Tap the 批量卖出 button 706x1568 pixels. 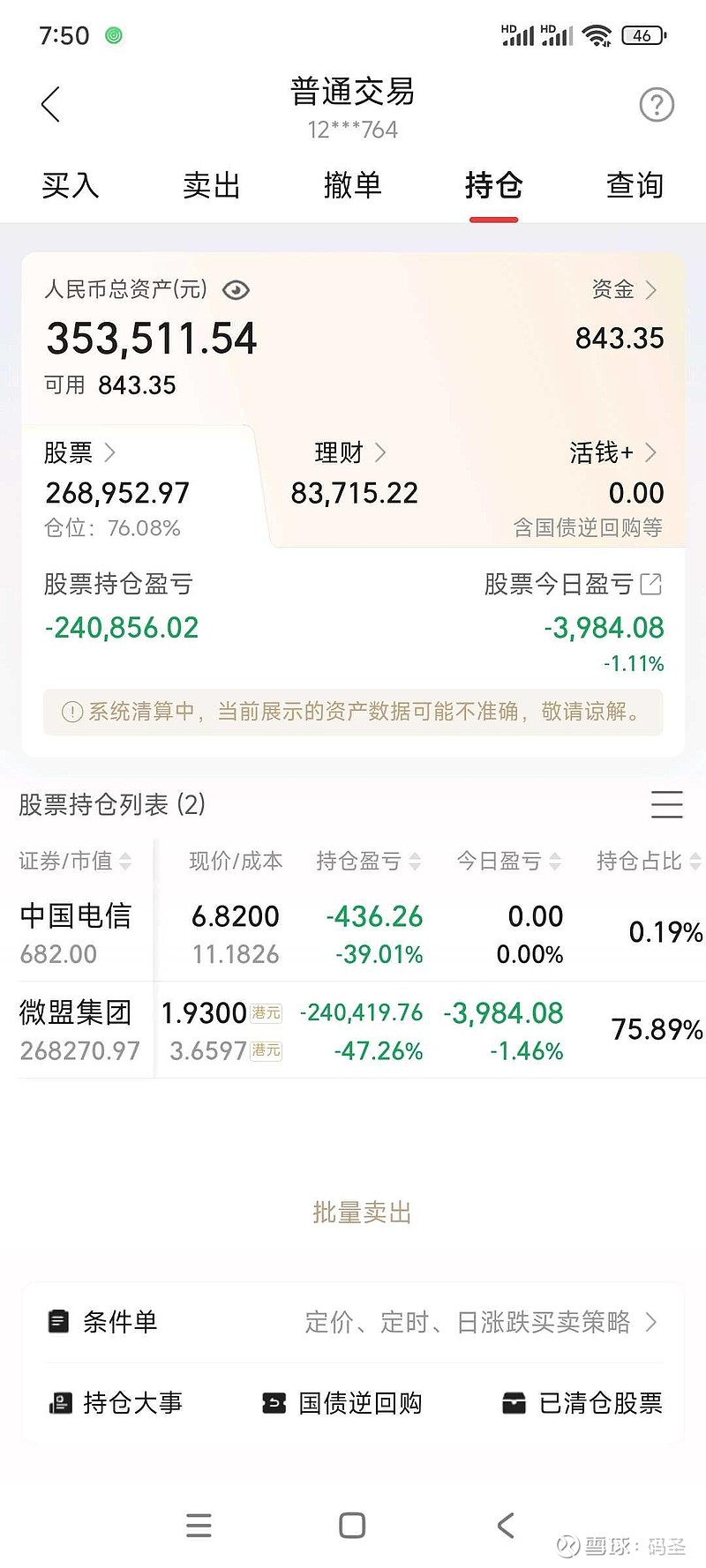[x=362, y=1213]
